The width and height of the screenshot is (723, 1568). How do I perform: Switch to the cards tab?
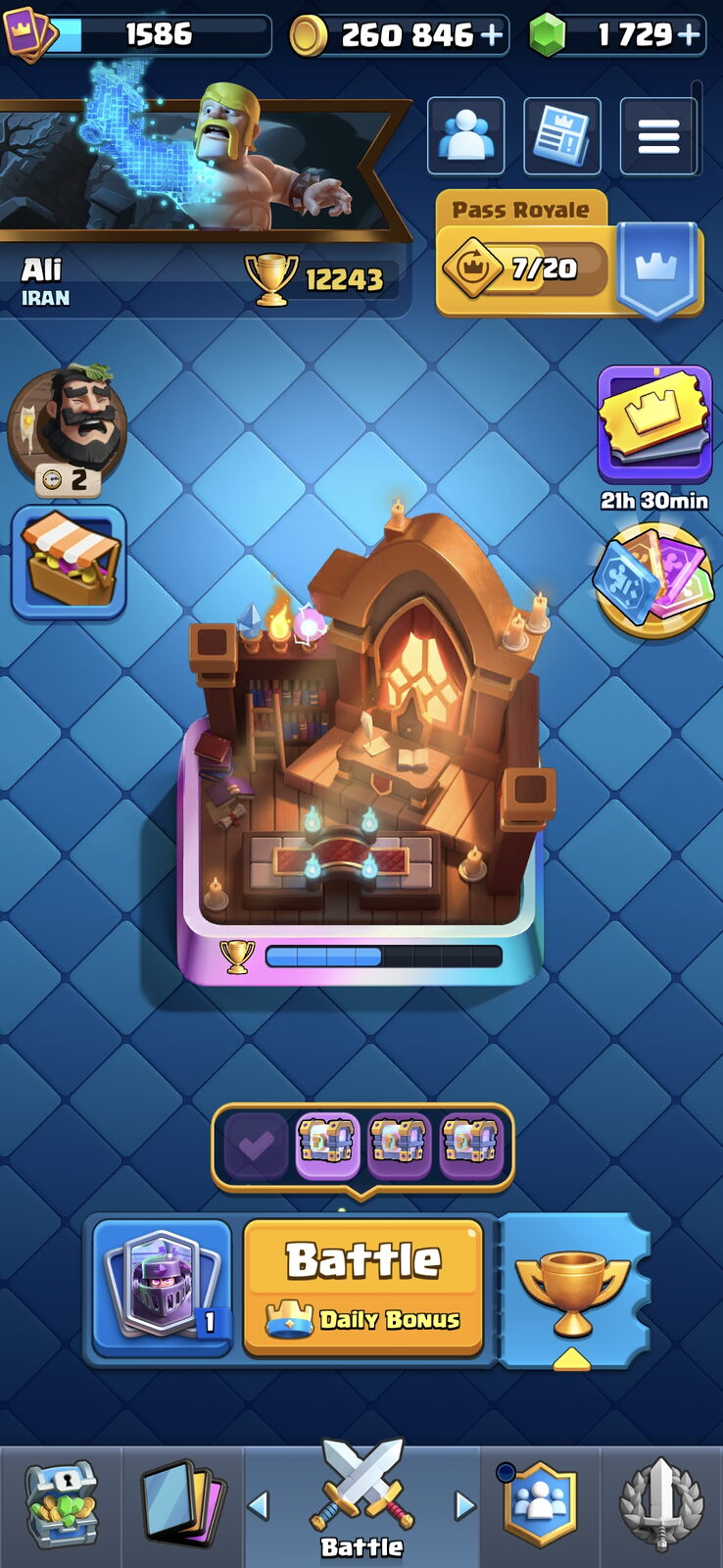tap(182, 1505)
